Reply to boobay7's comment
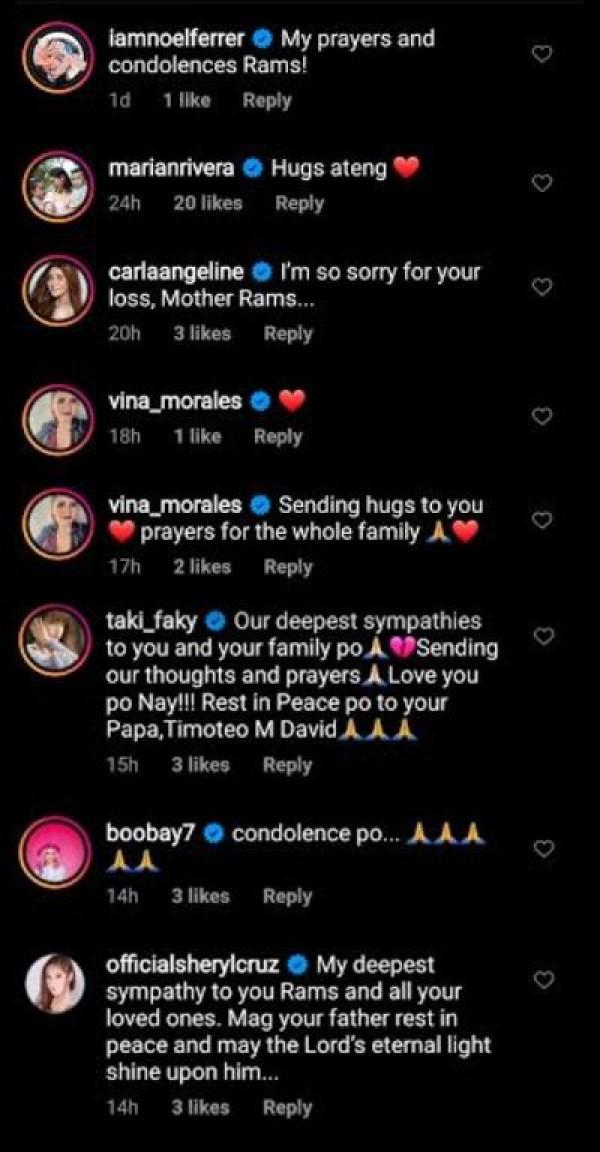The height and width of the screenshot is (1152, 600). click(287, 897)
